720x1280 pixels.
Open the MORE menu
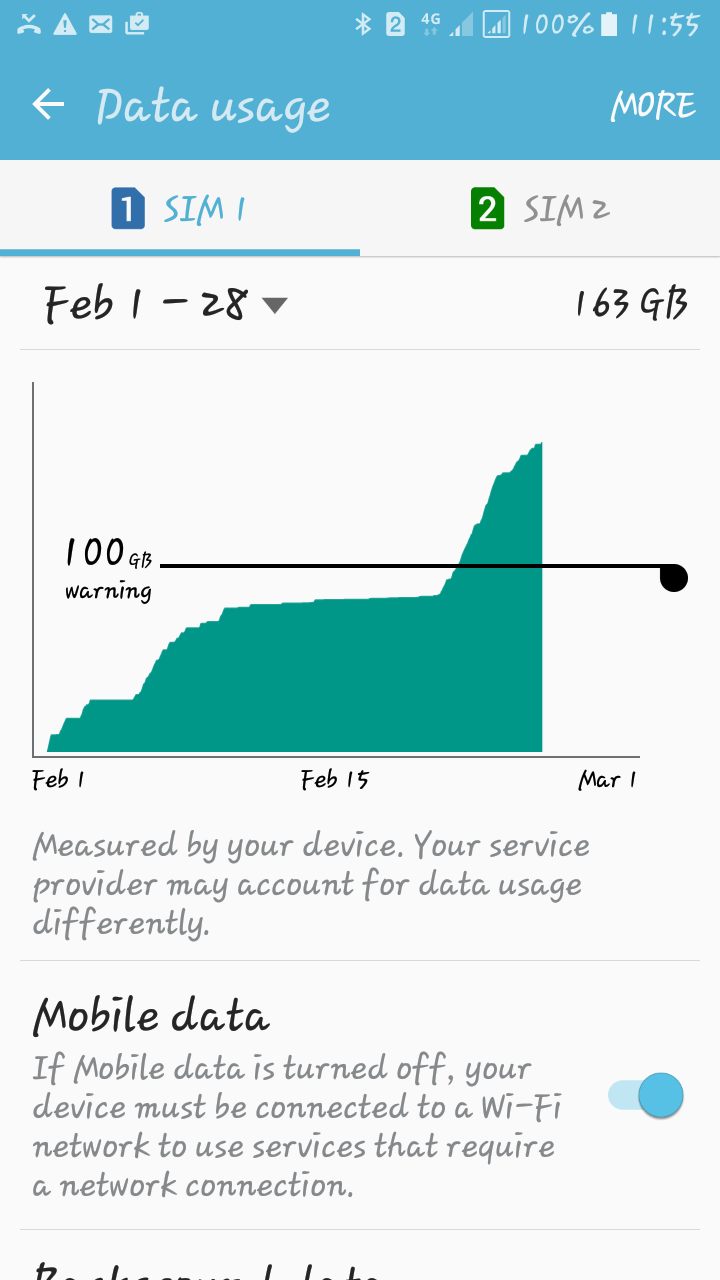653,105
